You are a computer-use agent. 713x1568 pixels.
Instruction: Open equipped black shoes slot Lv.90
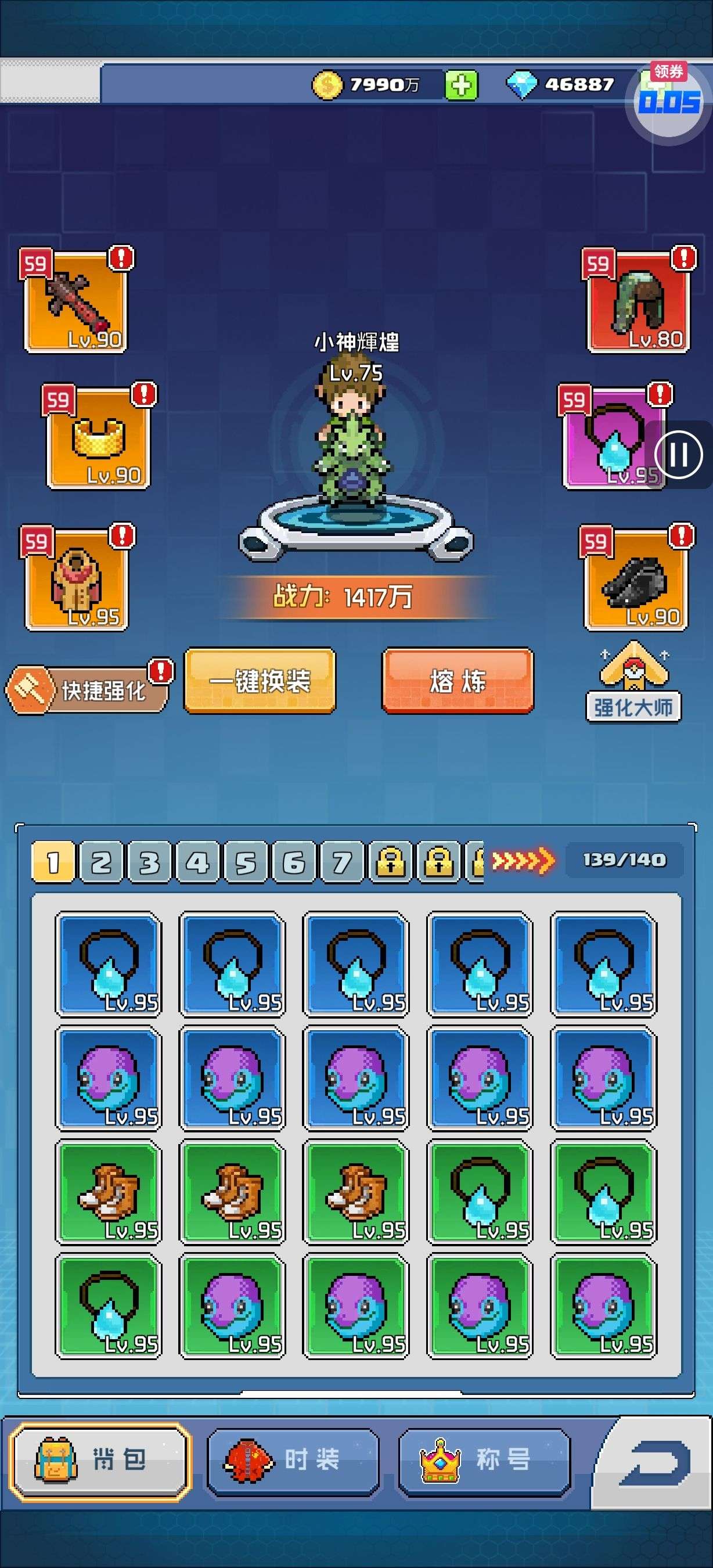[x=636, y=580]
